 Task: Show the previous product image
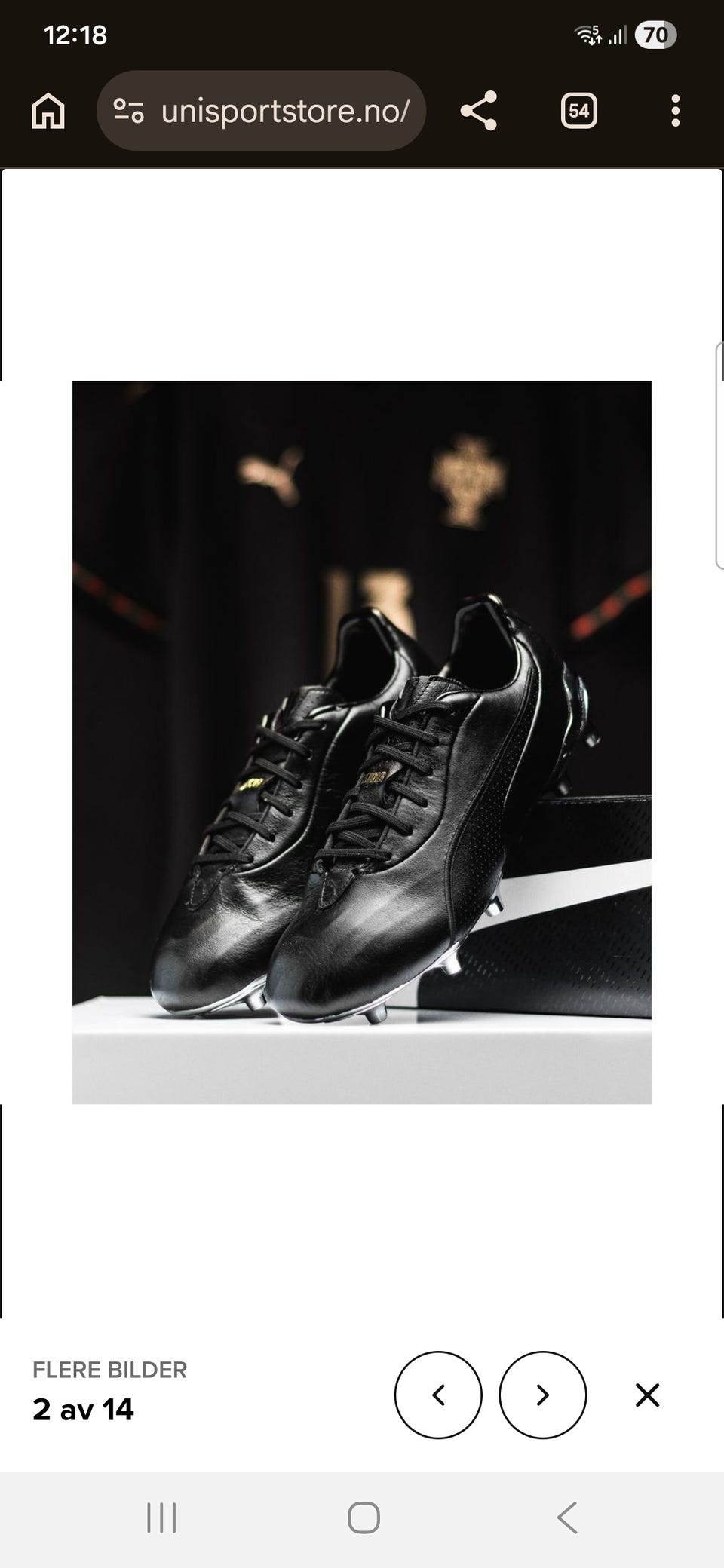438,1395
